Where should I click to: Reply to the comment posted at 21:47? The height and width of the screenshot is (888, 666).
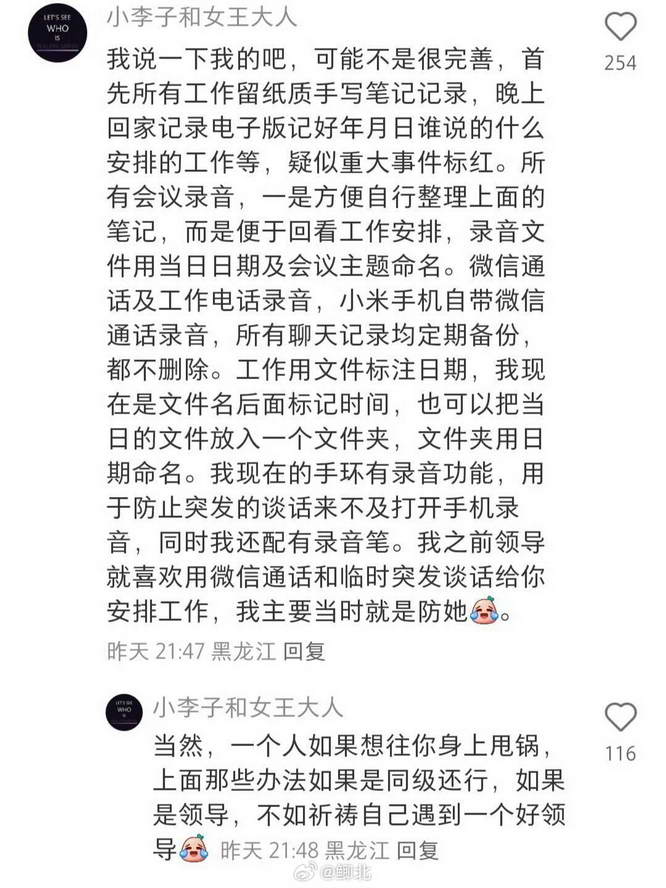click(304, 650)
